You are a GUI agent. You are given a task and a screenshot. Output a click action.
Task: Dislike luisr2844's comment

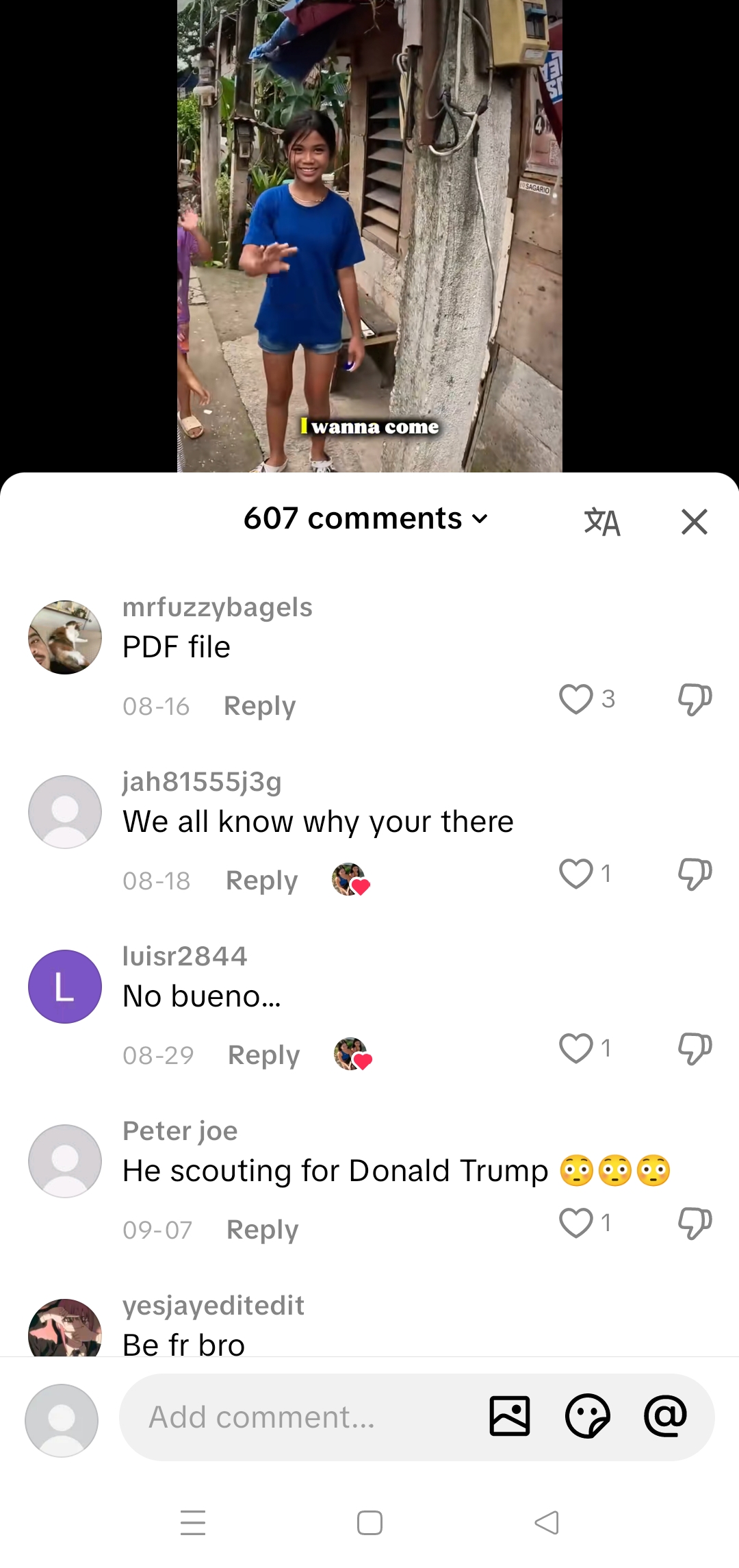[x=695, y=1048]
